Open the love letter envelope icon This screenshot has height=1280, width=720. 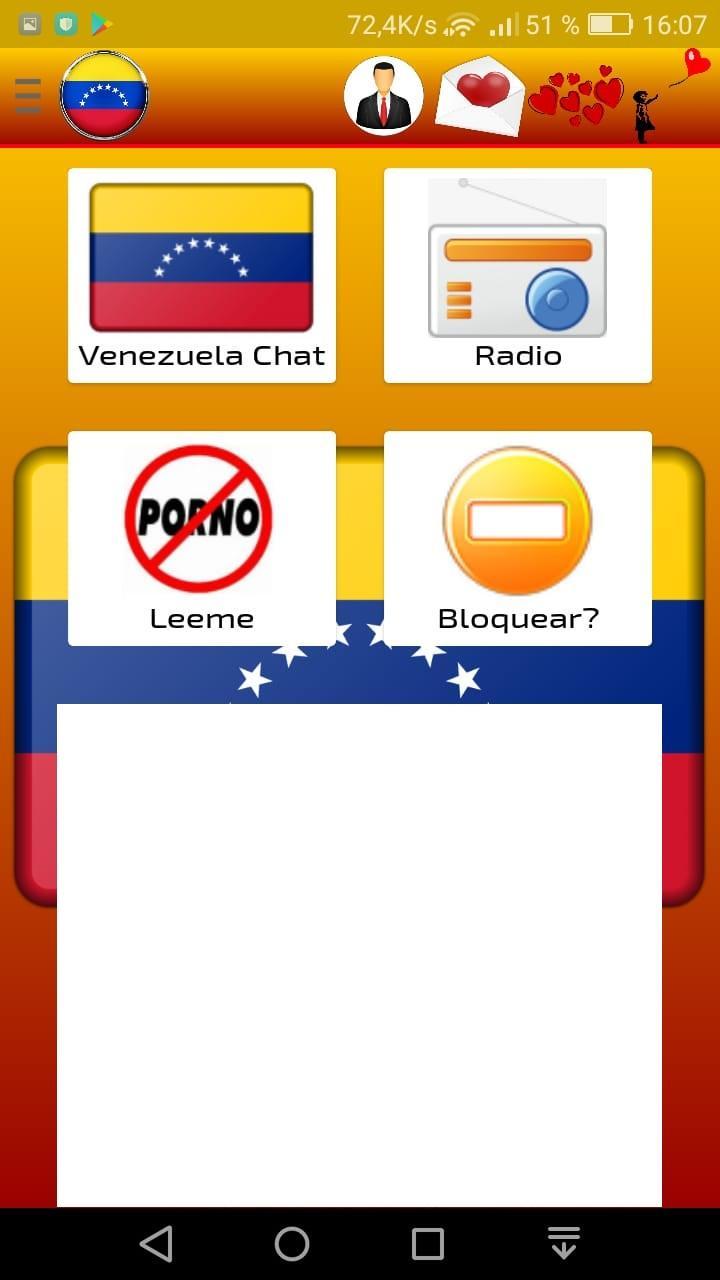click(480, 96)
